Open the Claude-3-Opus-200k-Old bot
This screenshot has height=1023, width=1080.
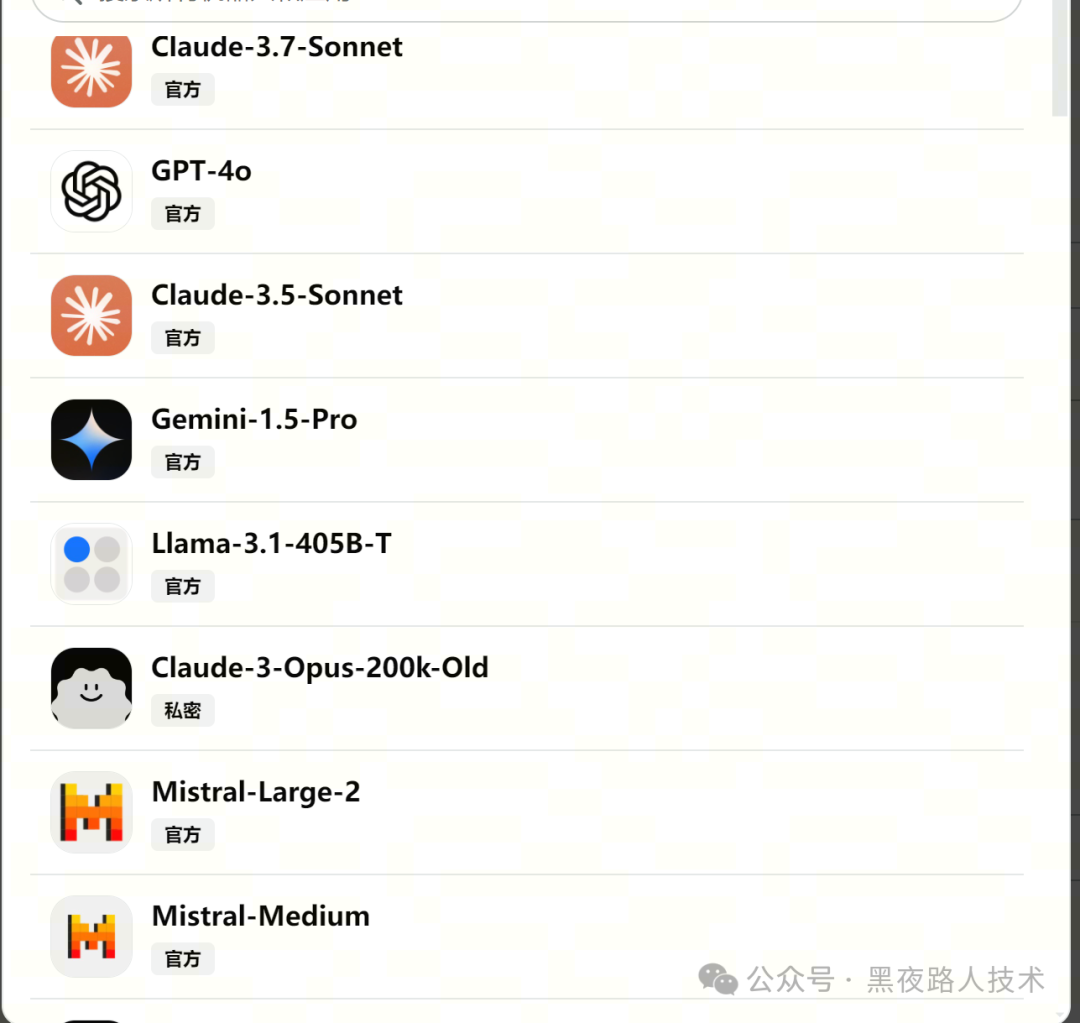(x=319, y=668)
